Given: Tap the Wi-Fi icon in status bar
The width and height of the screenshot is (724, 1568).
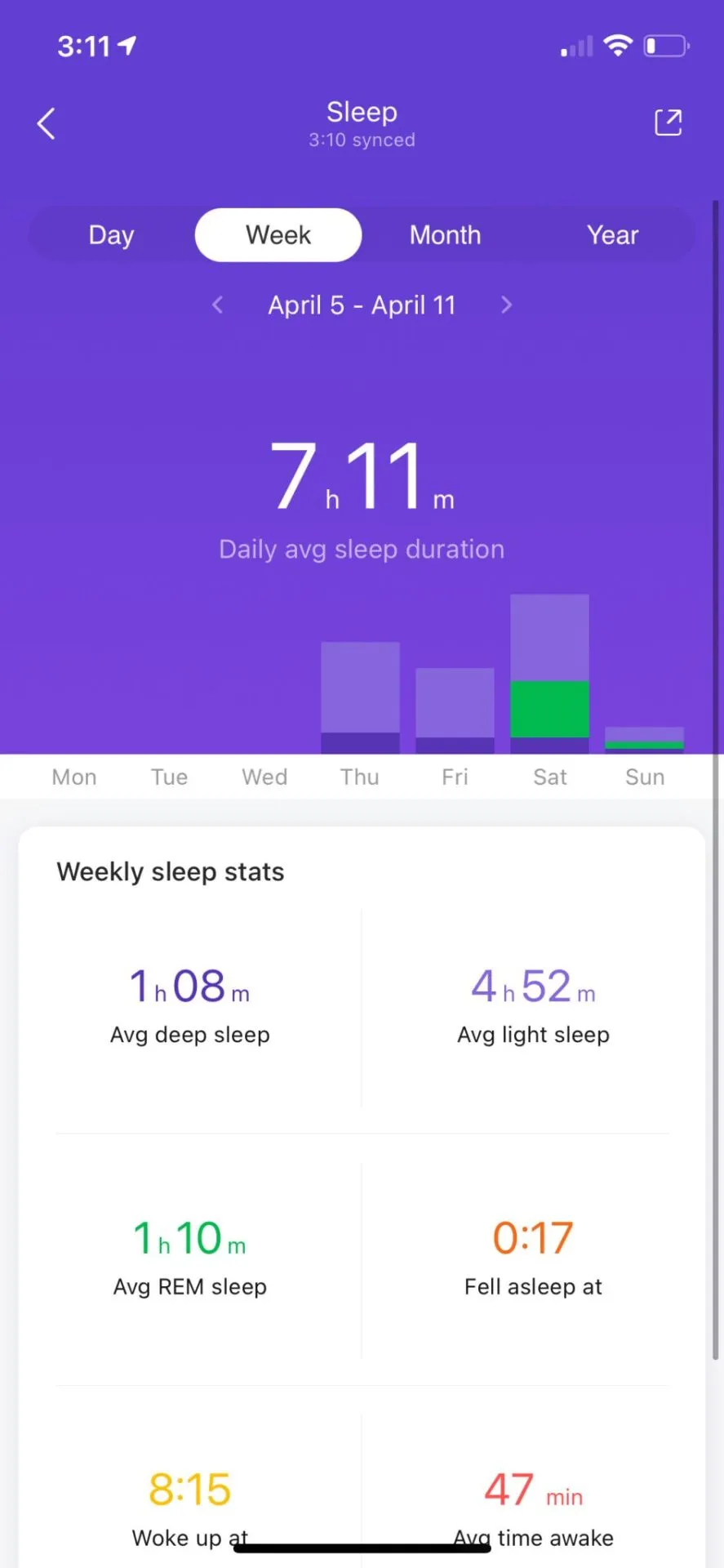Looking at the screenshot, I should pyautogui.click(x=619, y=45).
